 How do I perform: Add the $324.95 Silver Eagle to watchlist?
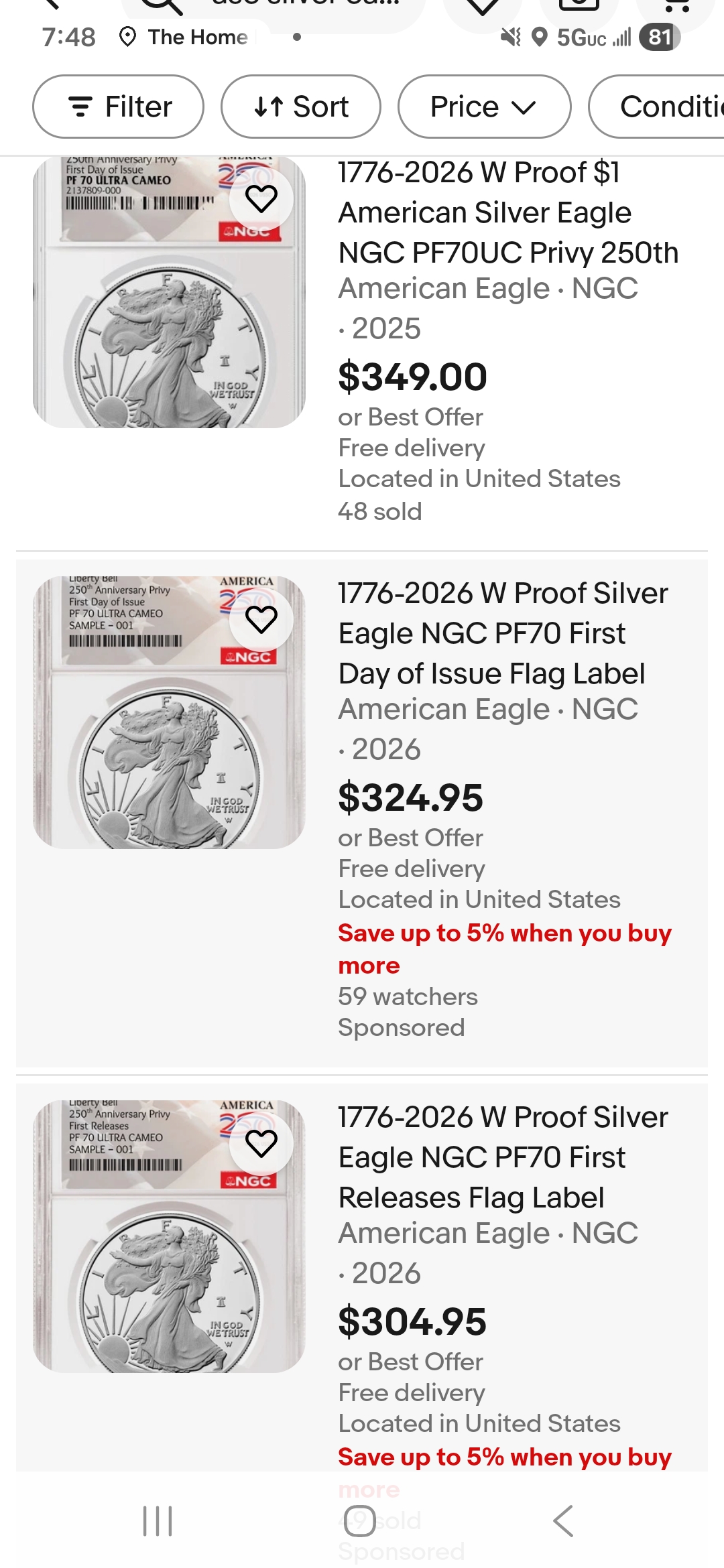[x=261, y=619]
